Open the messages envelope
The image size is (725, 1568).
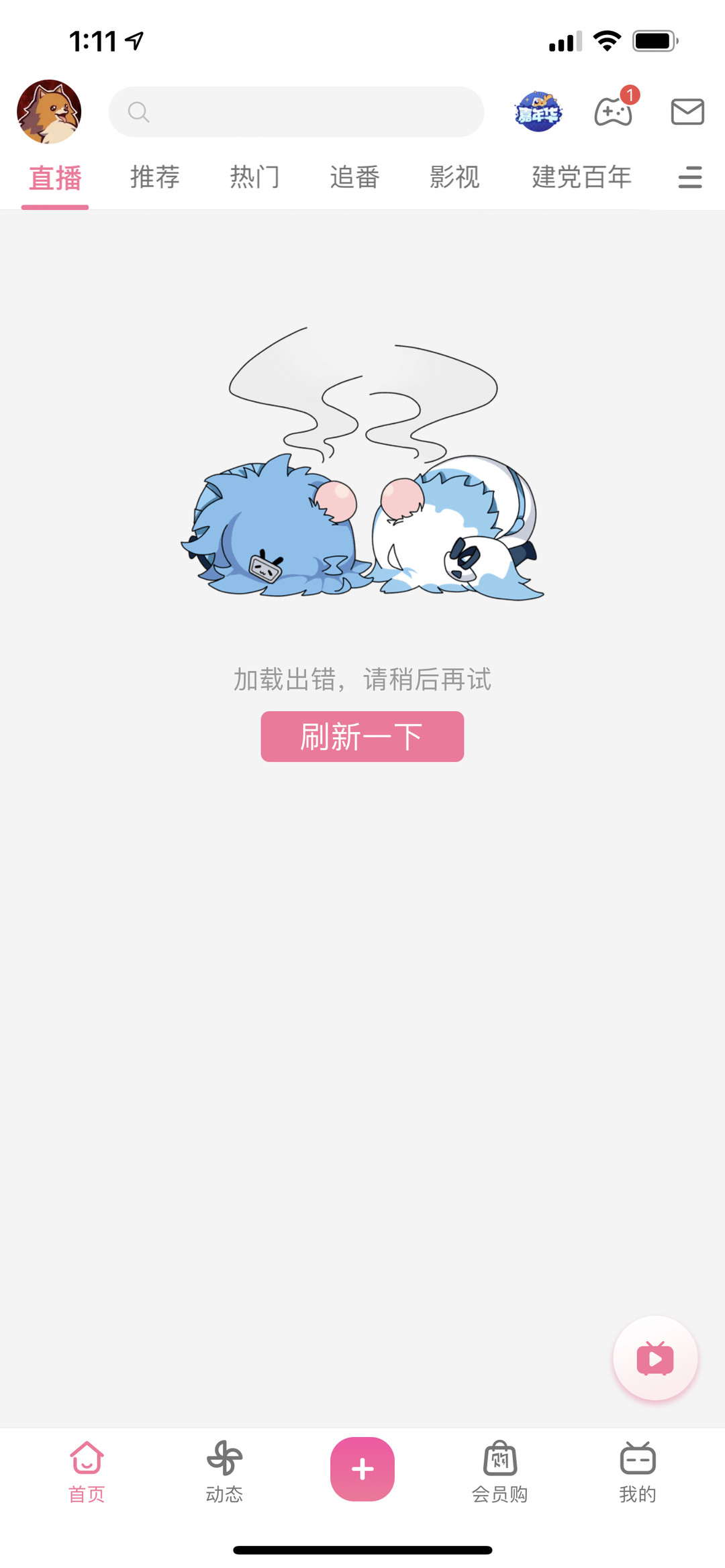coord(687,111)
